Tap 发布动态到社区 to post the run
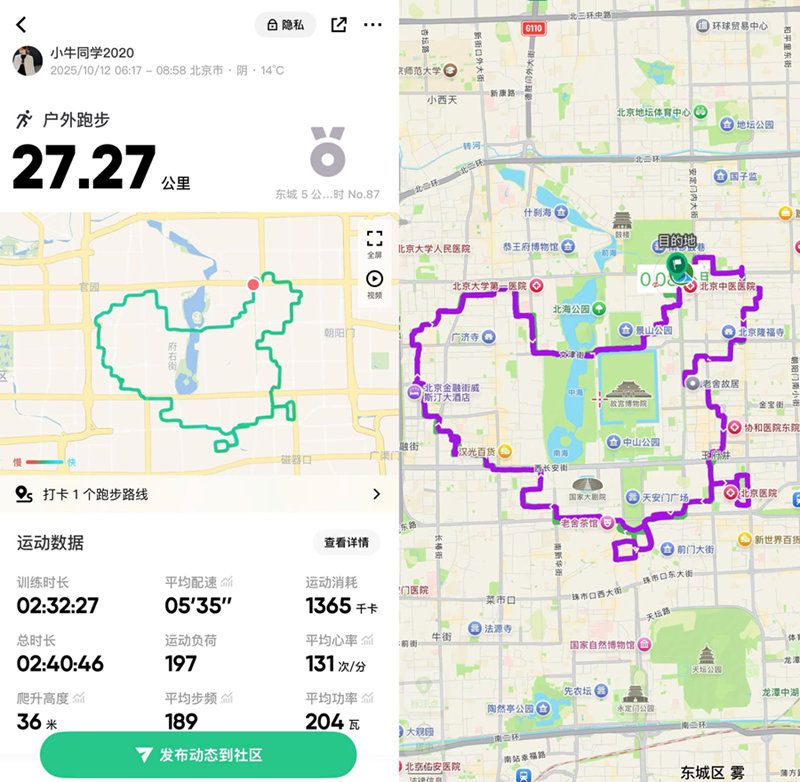 [x=198, y=755]
